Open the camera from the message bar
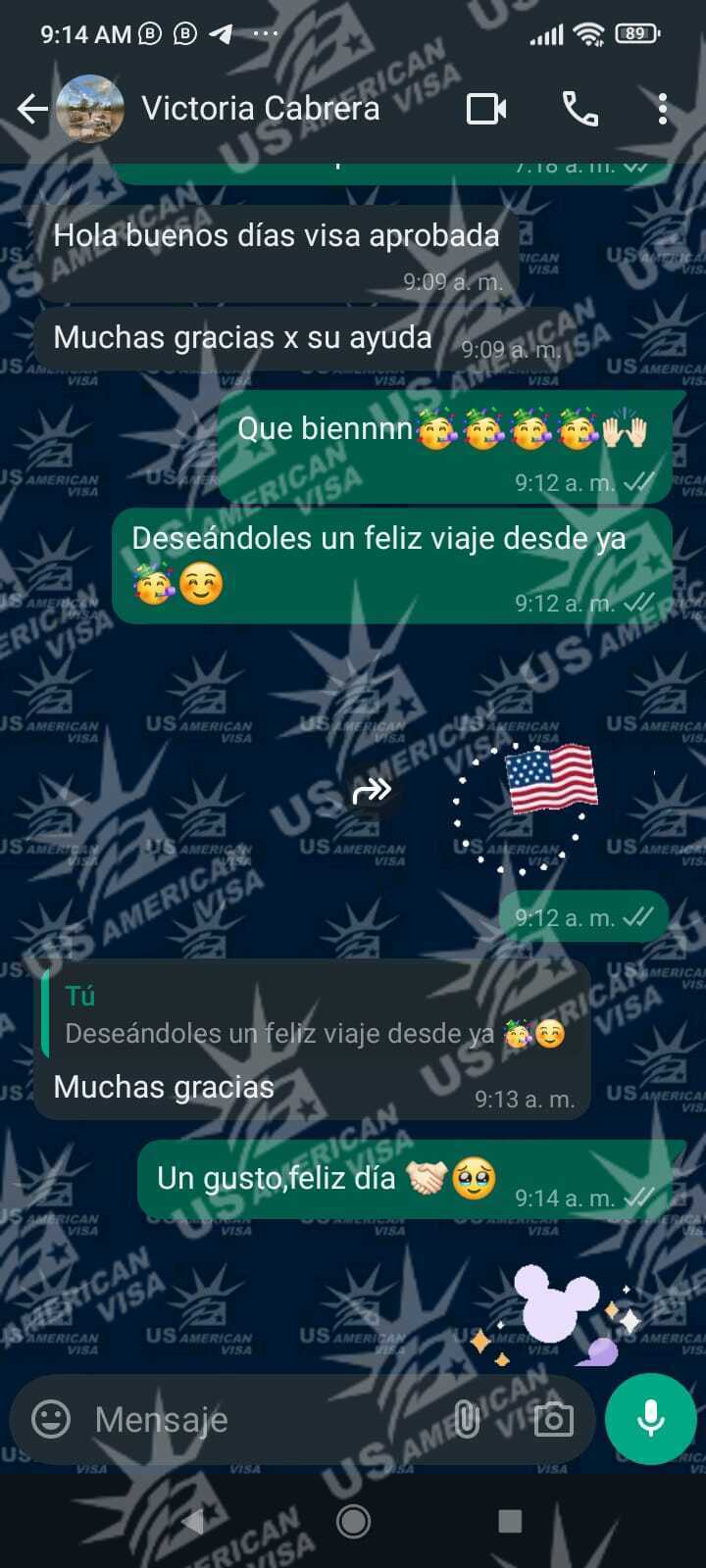This screenshot has height=1568, width=706. (553, 1419)
